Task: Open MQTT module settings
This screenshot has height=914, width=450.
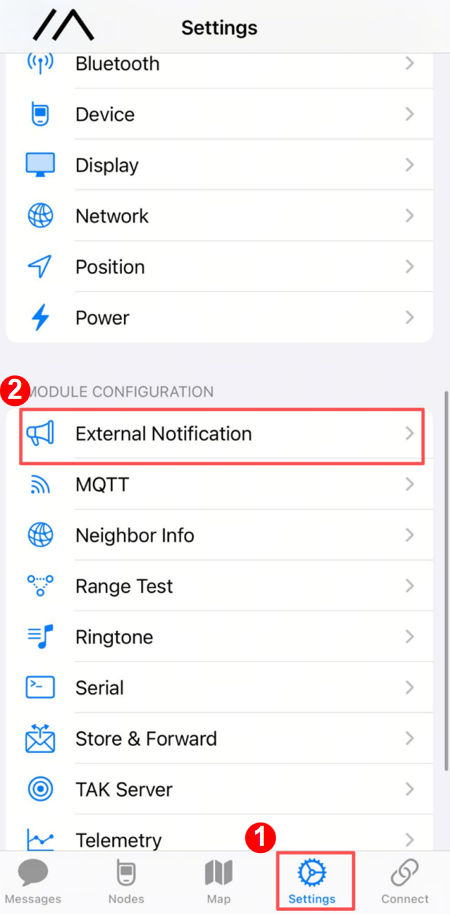Action: tap(219, 484)
